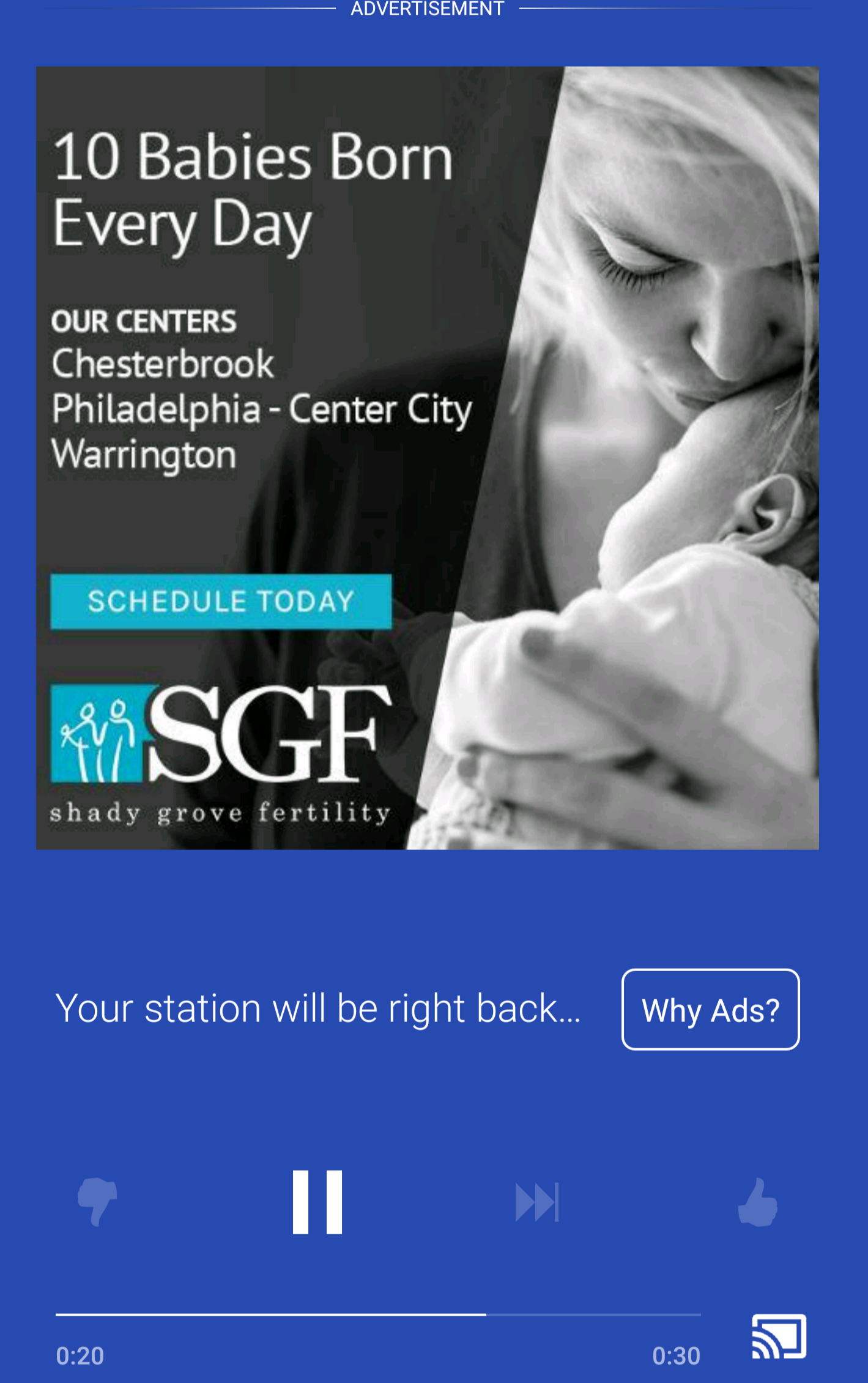
Task: Tap the playback progress bar
Action: pos(378,1314)
